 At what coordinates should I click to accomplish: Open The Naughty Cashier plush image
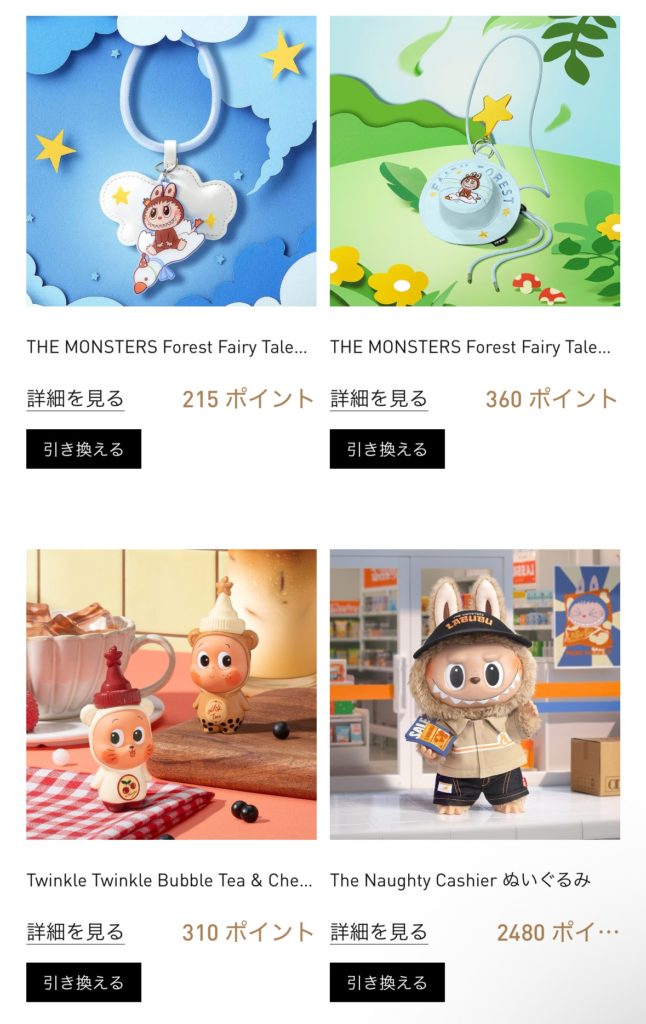click(474, 694)
